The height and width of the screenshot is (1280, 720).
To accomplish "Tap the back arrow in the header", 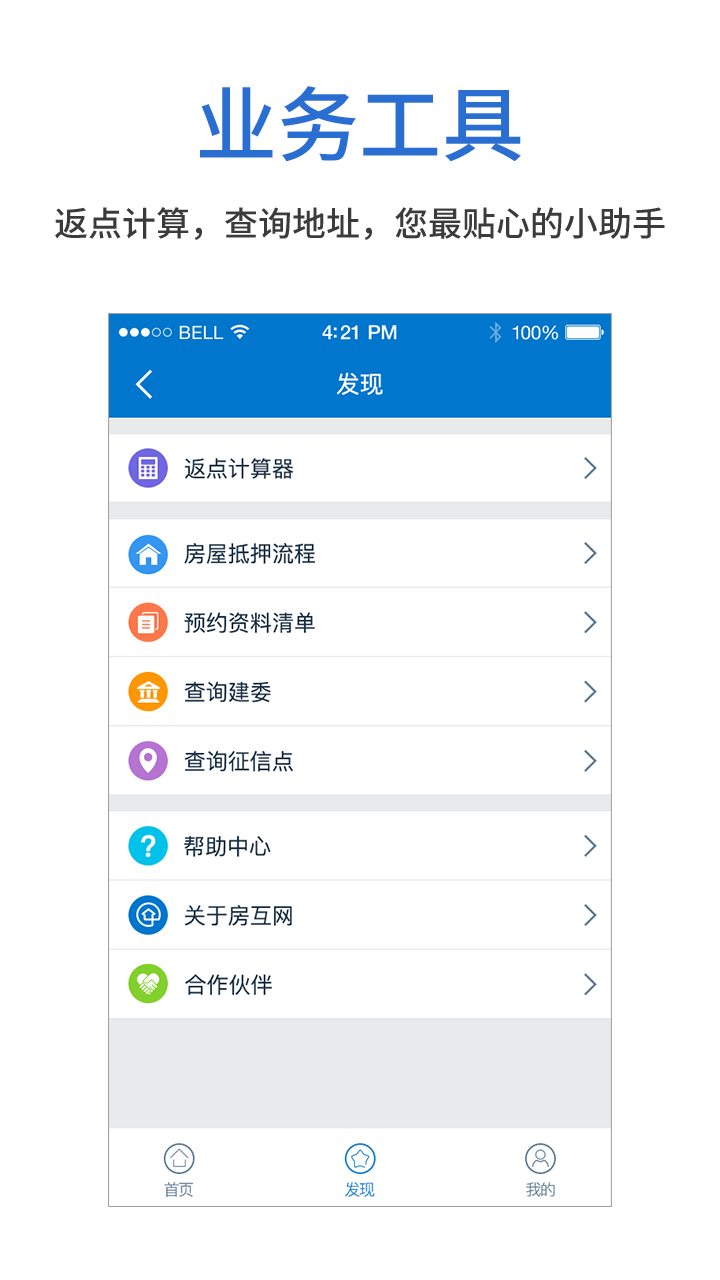I will 142,383.
